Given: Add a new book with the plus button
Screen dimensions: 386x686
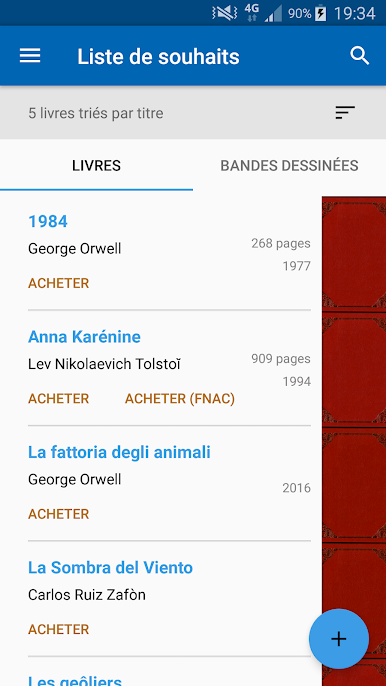Looking at the screenshot, I should pyautogui.click(x=339, y=639).
